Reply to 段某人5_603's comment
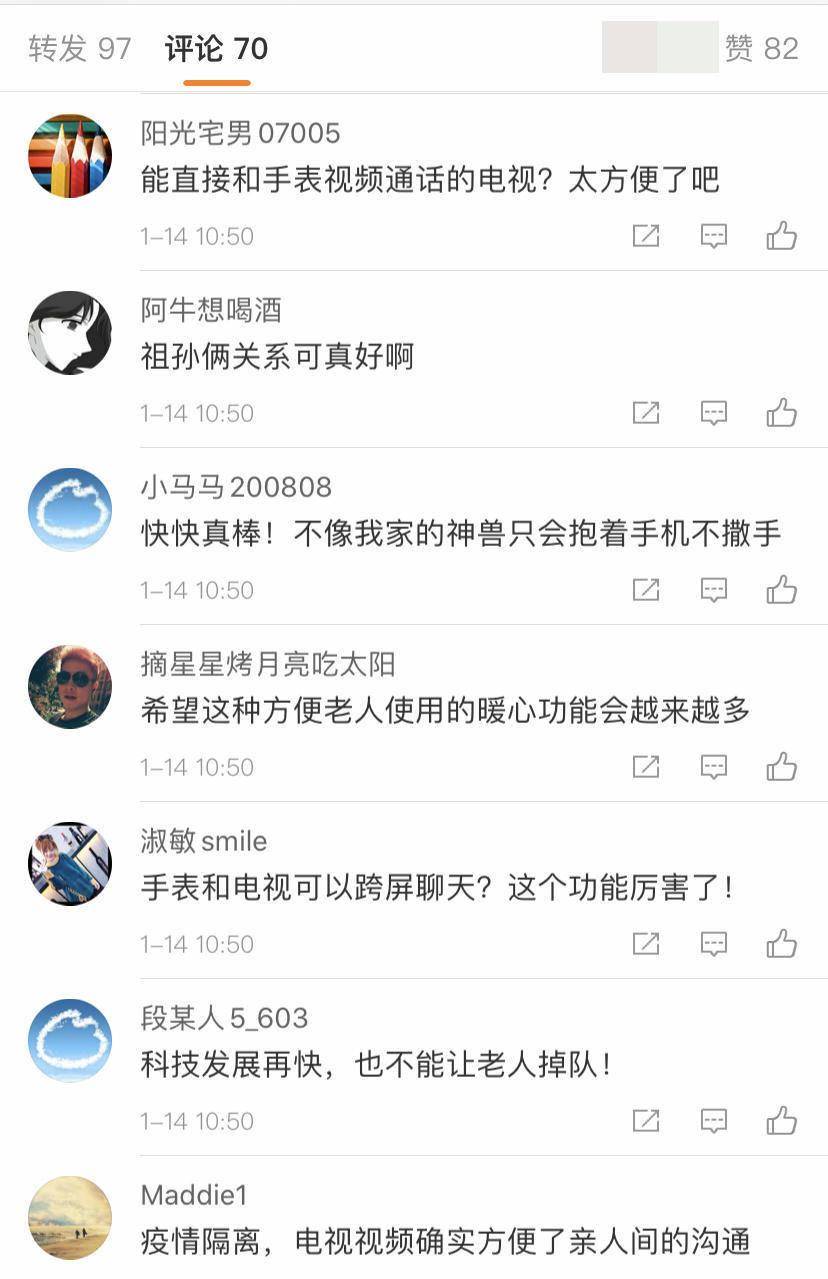This screenshot has height=1279, width=828. (x=713, y=1121)
